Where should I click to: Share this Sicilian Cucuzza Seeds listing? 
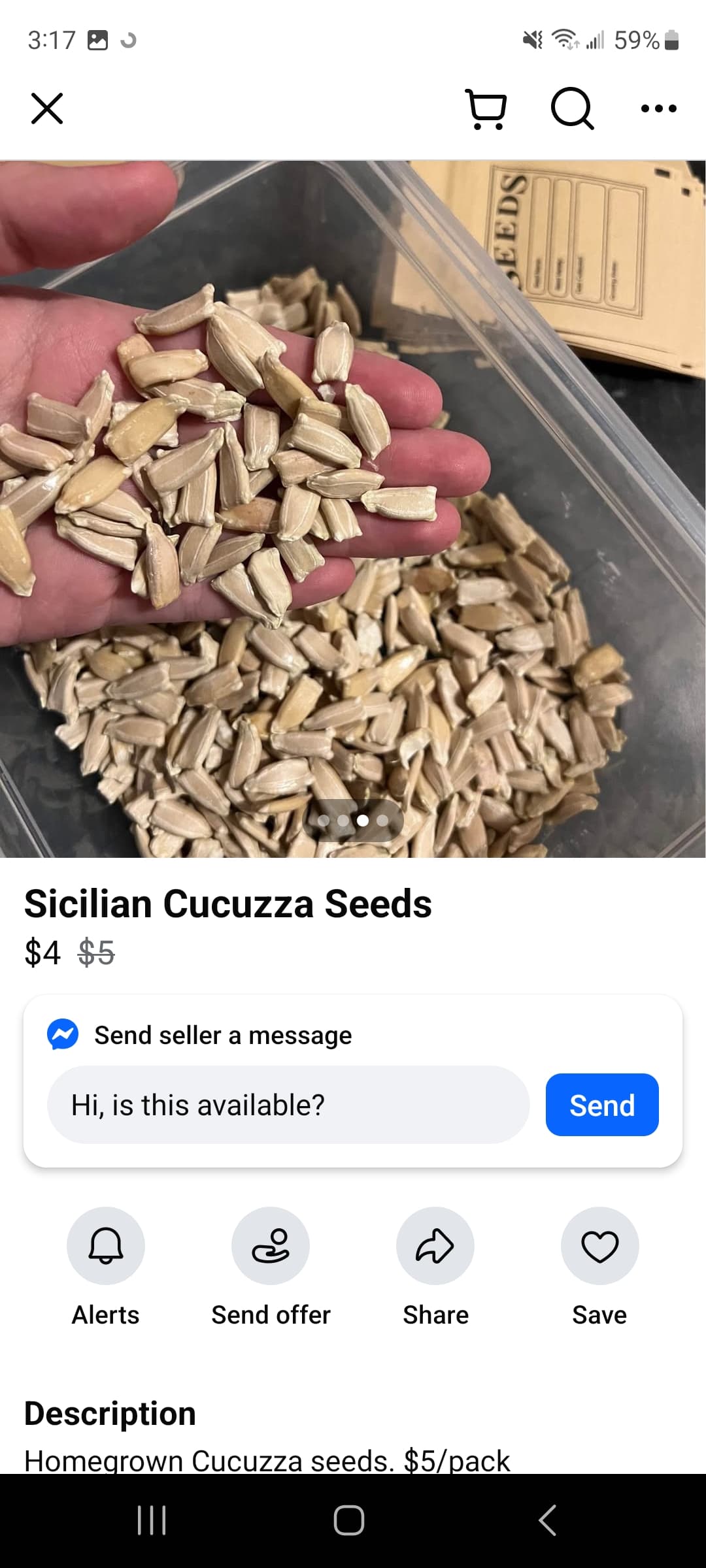[x=435, y=1246]
